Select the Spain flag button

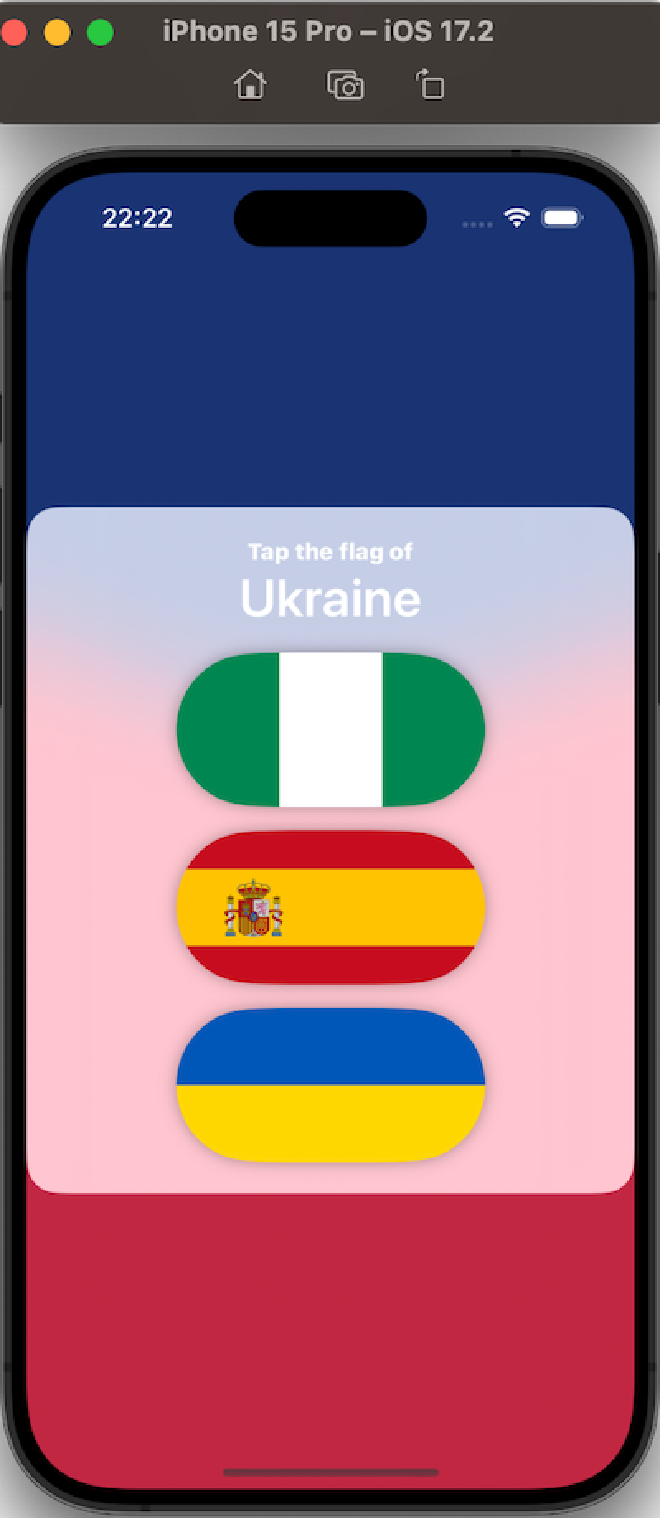(330, 907)
